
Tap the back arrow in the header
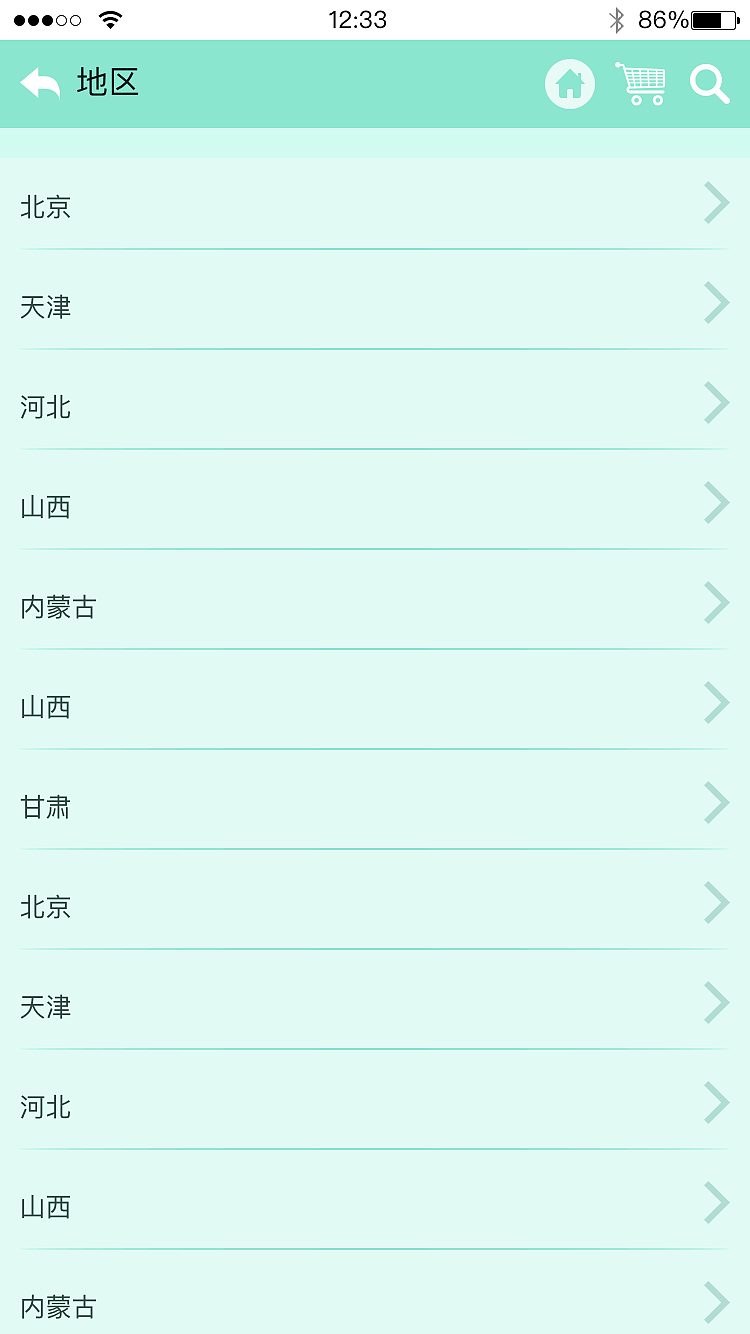(38, 83)
